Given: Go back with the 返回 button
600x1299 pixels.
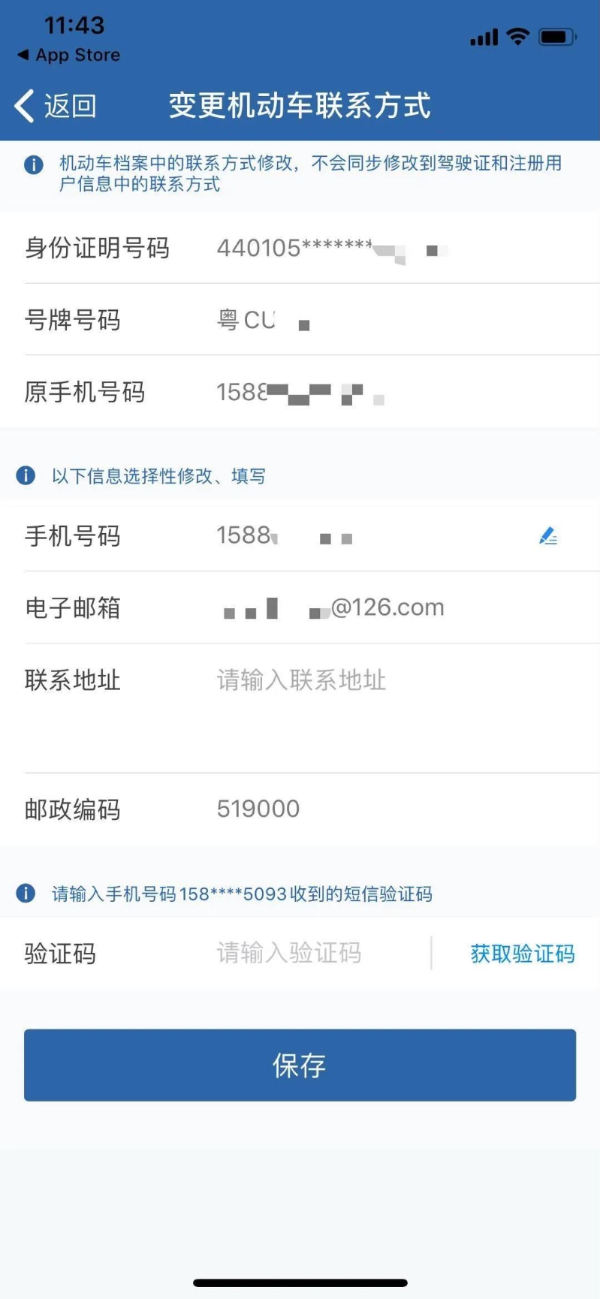Looking at the screenshot, I should 56,105.
